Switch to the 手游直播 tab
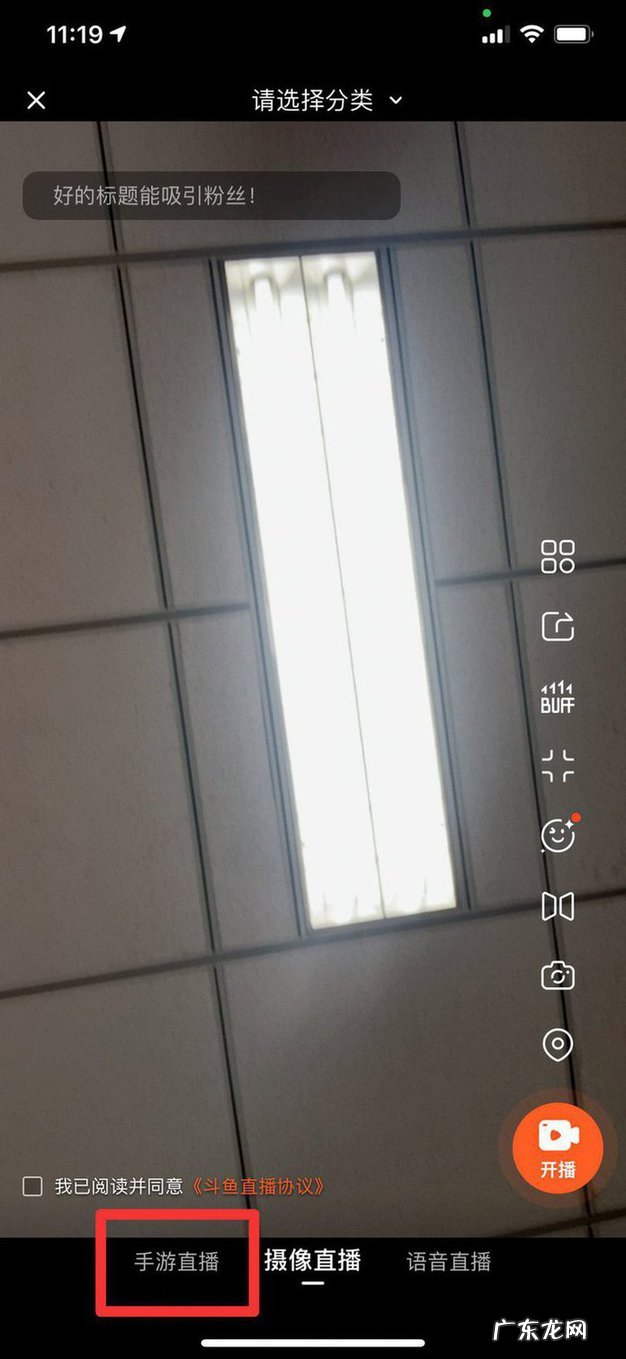This screenshot has width=626, height=1359. point(177,1262)
